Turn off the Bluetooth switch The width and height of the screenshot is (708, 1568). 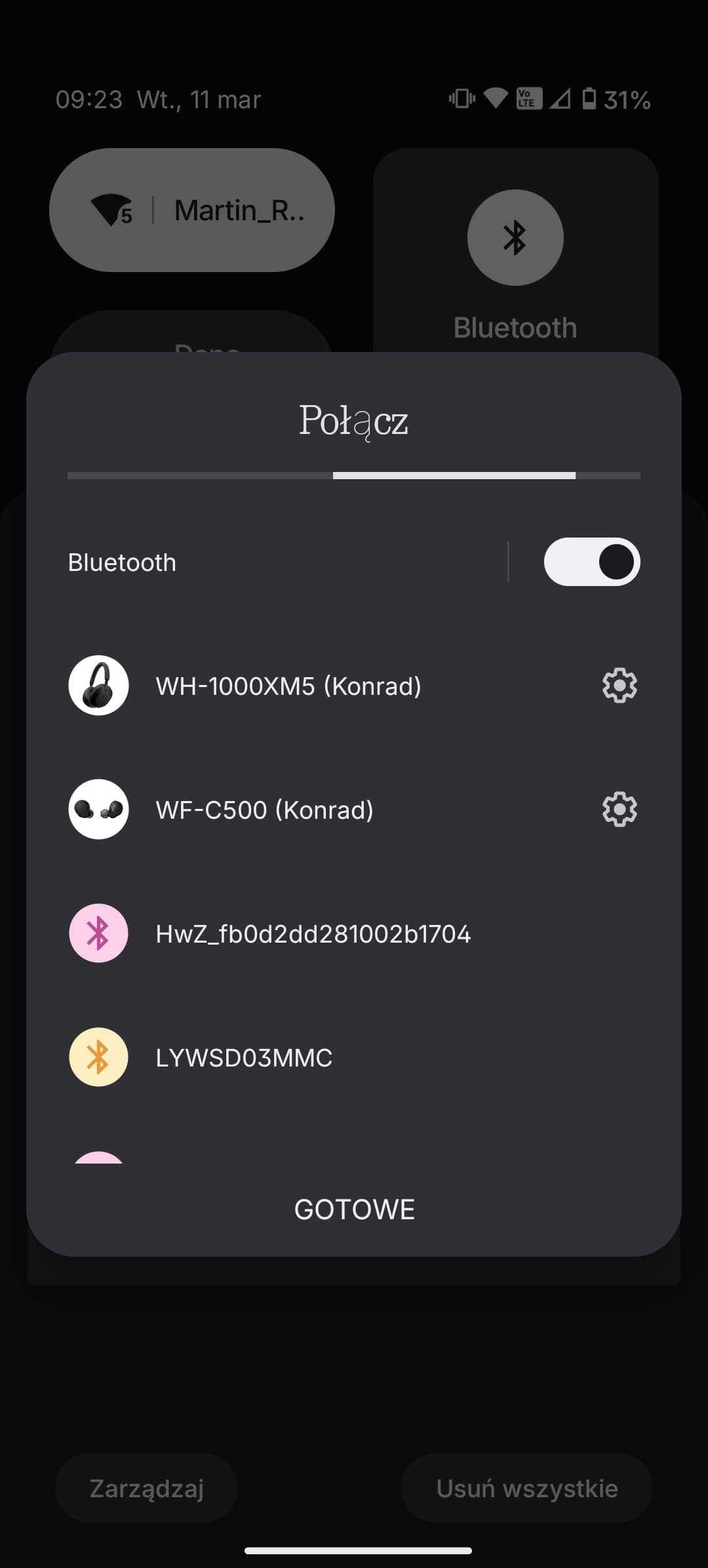coord(592,562)
